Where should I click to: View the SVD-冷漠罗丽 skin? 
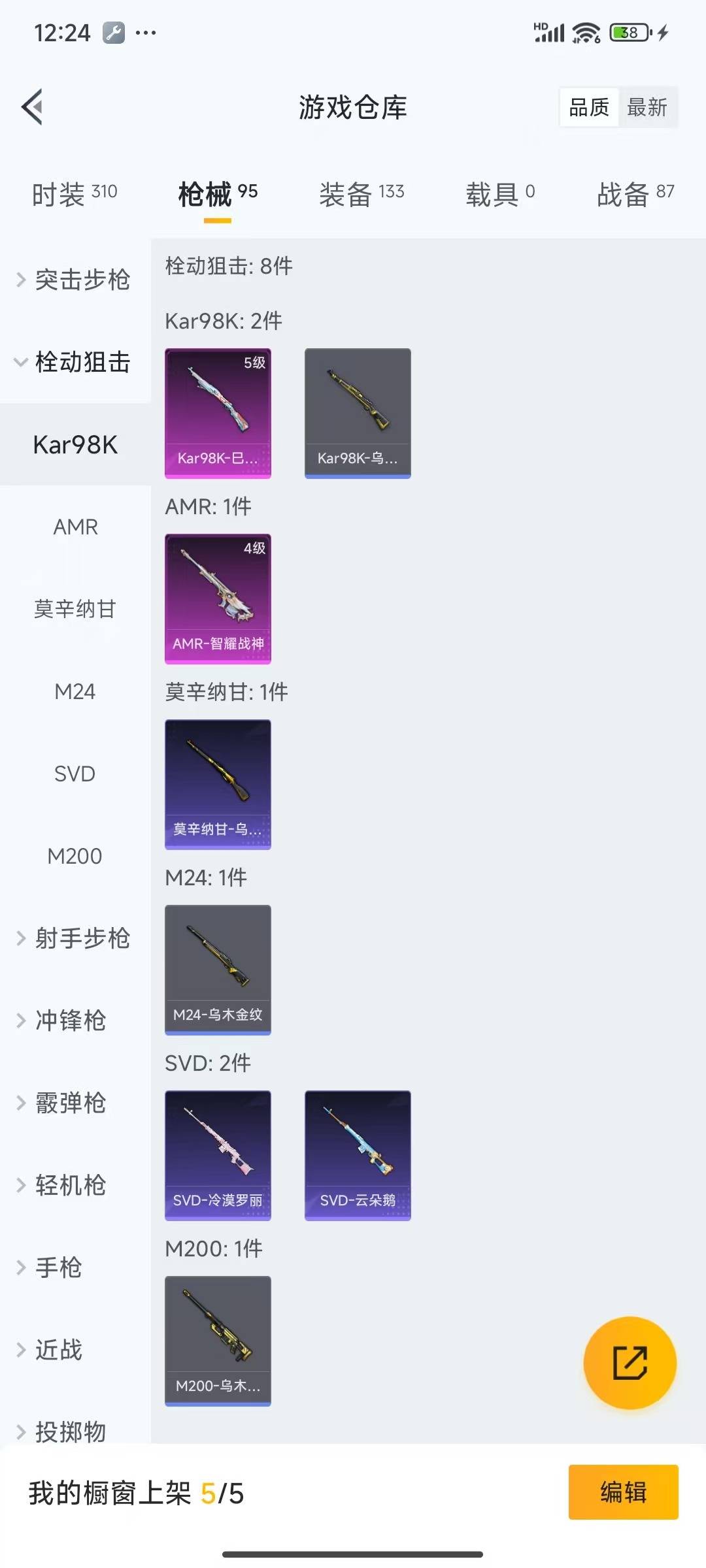[x=218, y=1155]
